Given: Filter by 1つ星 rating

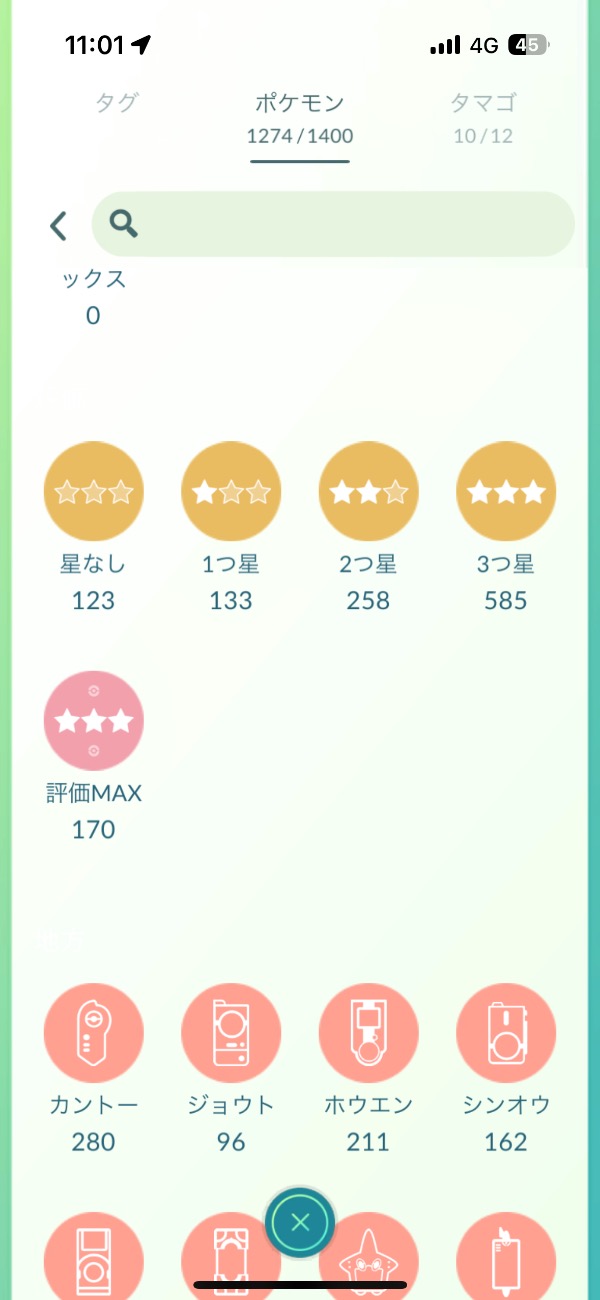Looking at the screenshot, I should (x=231, y=492).
